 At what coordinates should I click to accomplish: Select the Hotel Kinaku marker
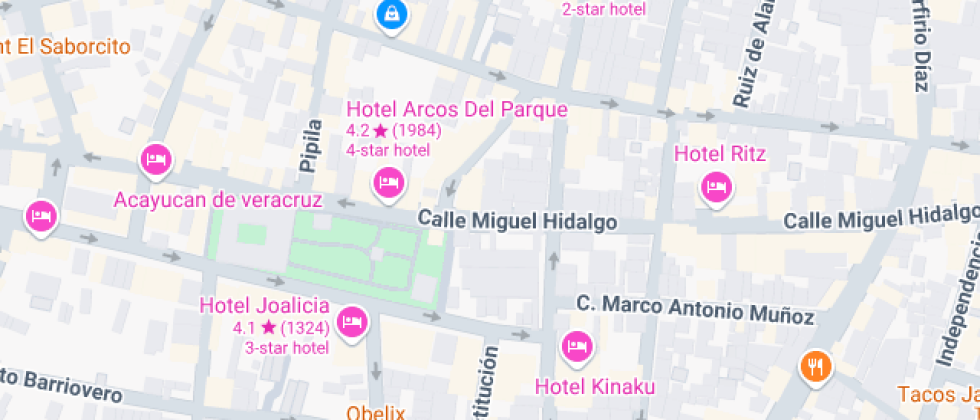coord(577,347)
